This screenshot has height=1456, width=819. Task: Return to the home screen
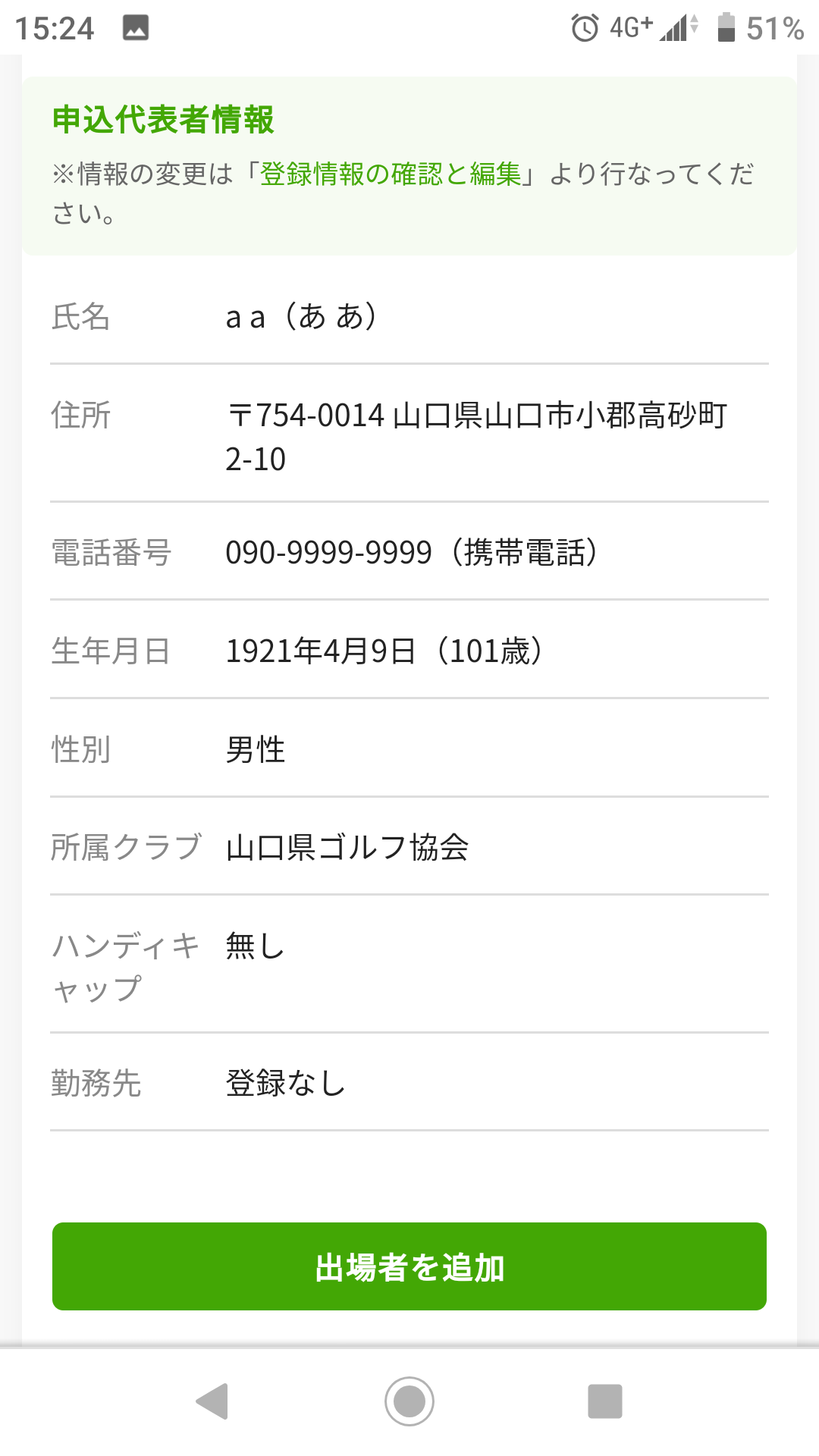(x=409, y=1401)
